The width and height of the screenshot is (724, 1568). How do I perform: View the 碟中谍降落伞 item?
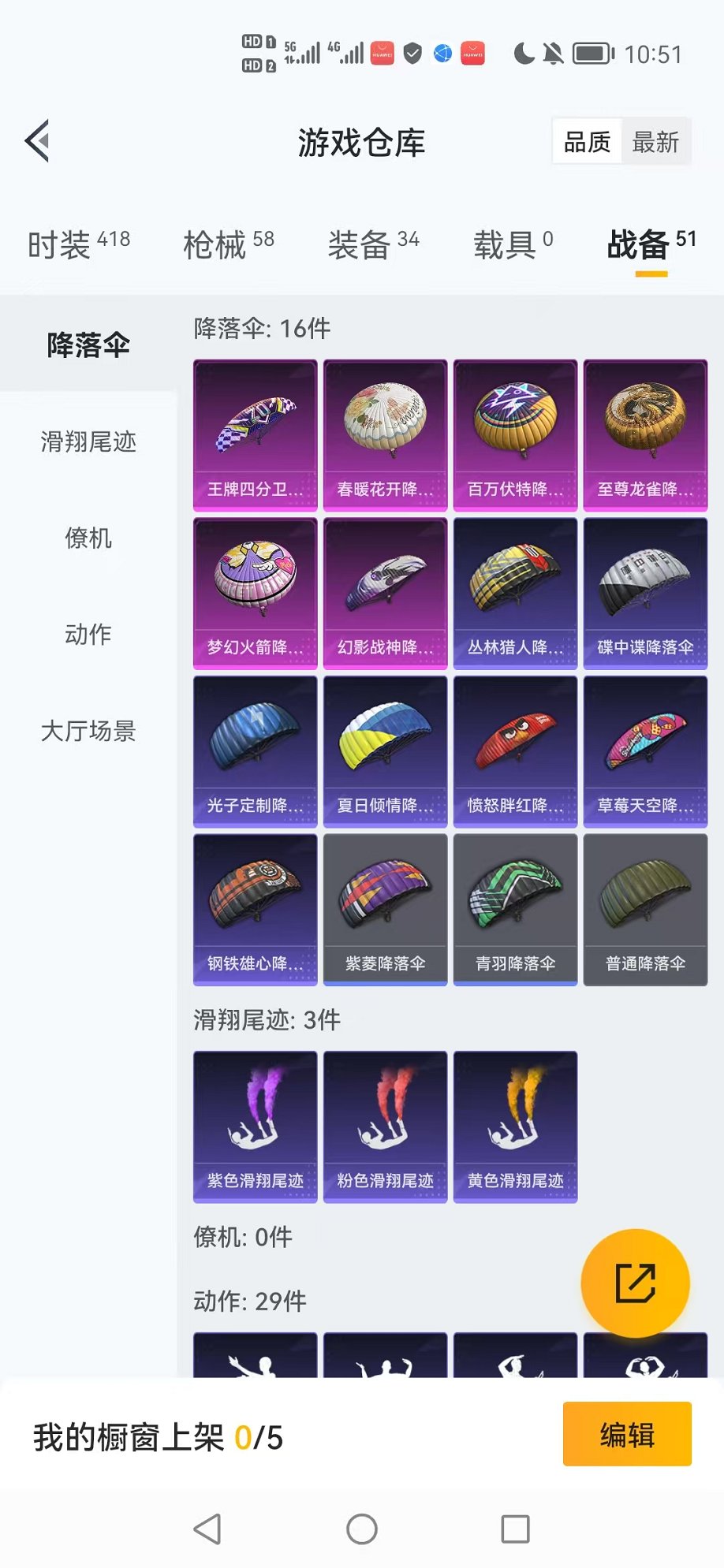coord(645,594)
